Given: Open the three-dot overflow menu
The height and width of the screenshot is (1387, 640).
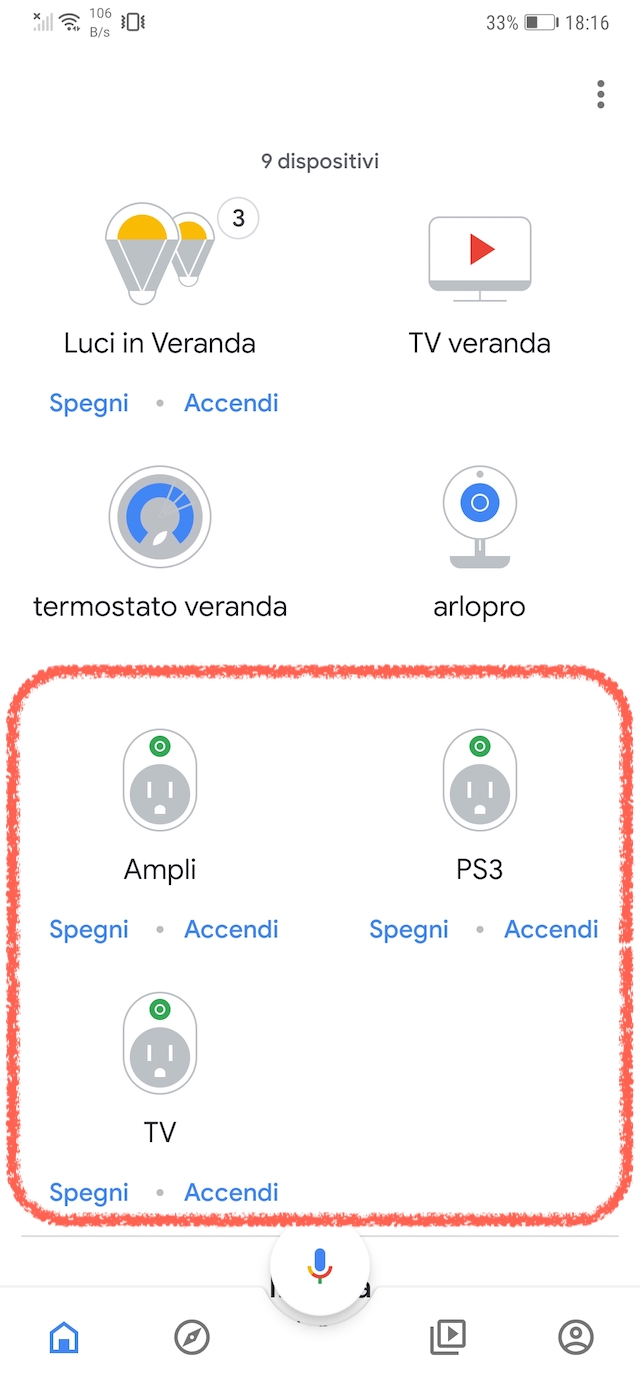Looking at the screenshot, I should click(600, 94).
